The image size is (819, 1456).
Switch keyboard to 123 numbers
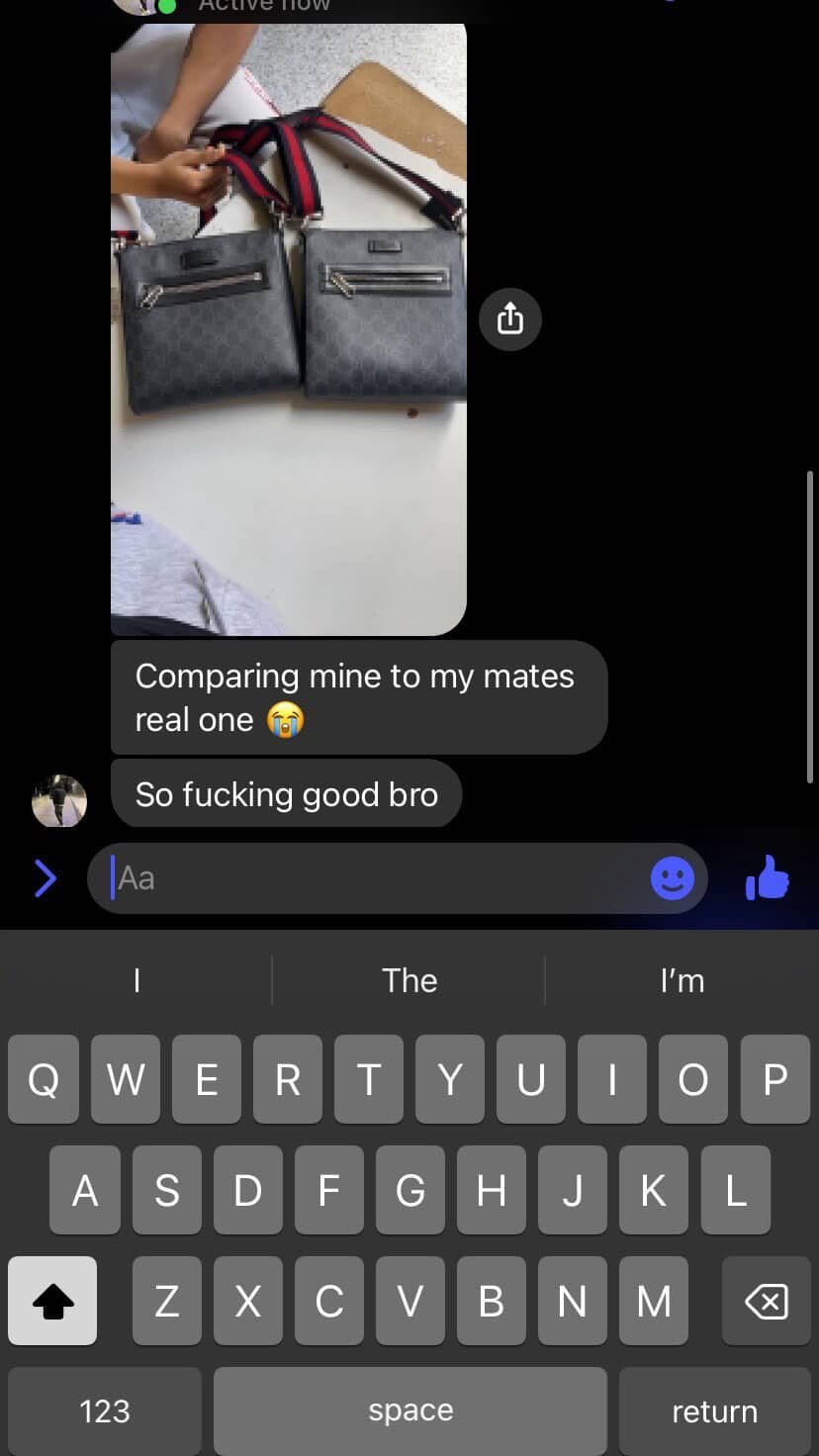(104, 1410)
